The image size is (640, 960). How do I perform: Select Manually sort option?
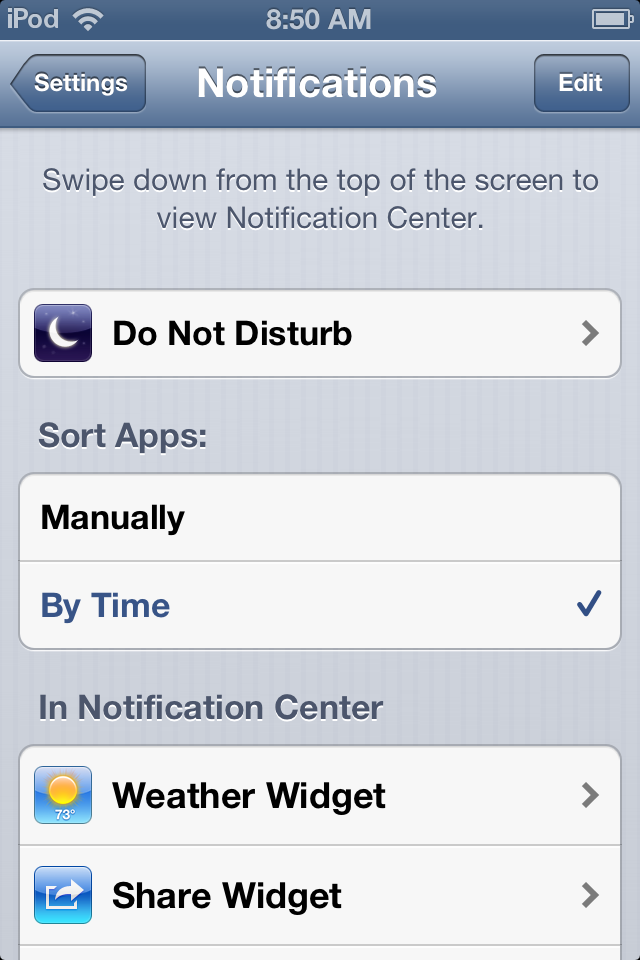pyautogui.click(x=320, y=517)
